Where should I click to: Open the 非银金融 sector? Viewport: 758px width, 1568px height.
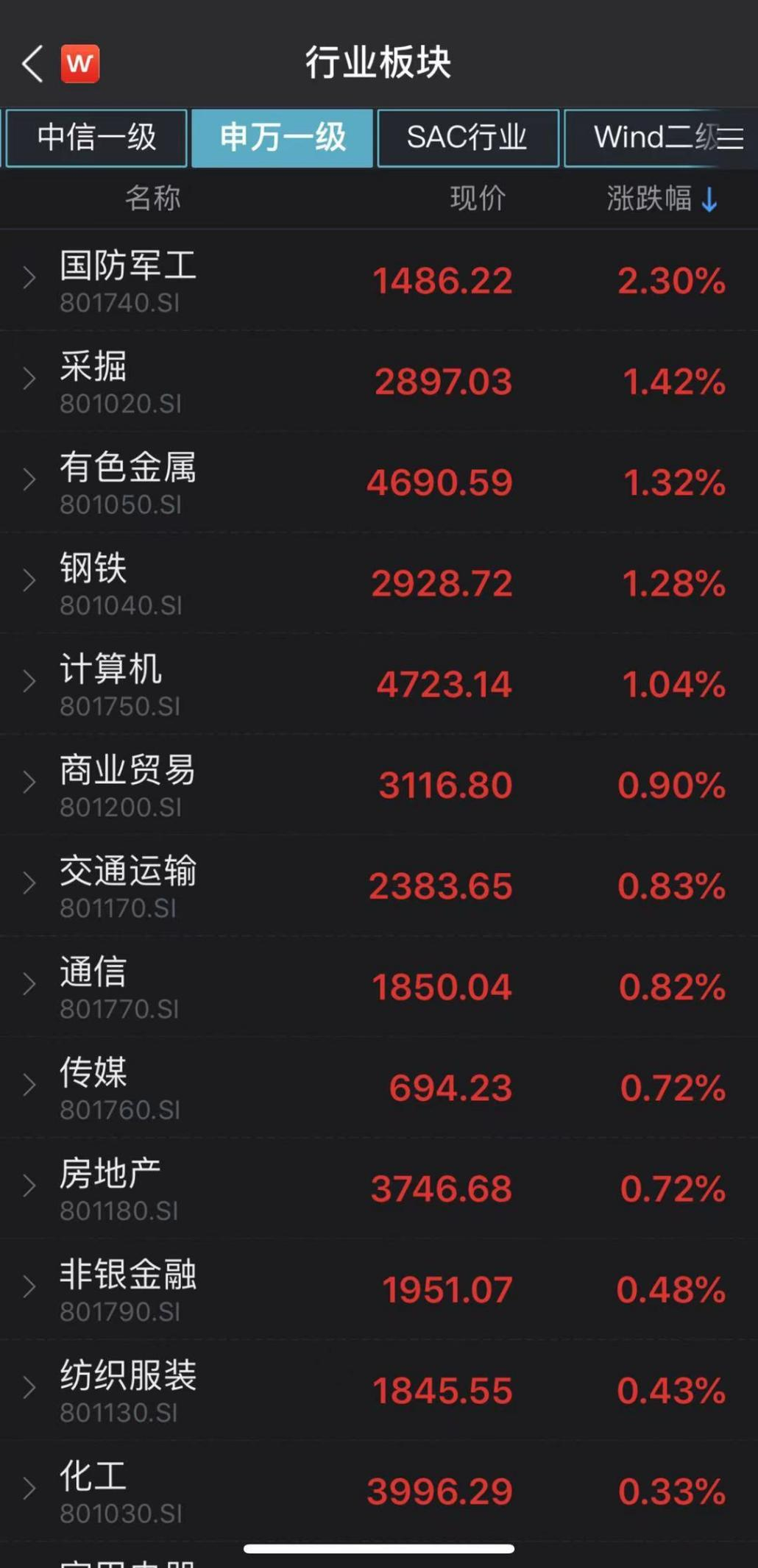(x=379, y=1289)
